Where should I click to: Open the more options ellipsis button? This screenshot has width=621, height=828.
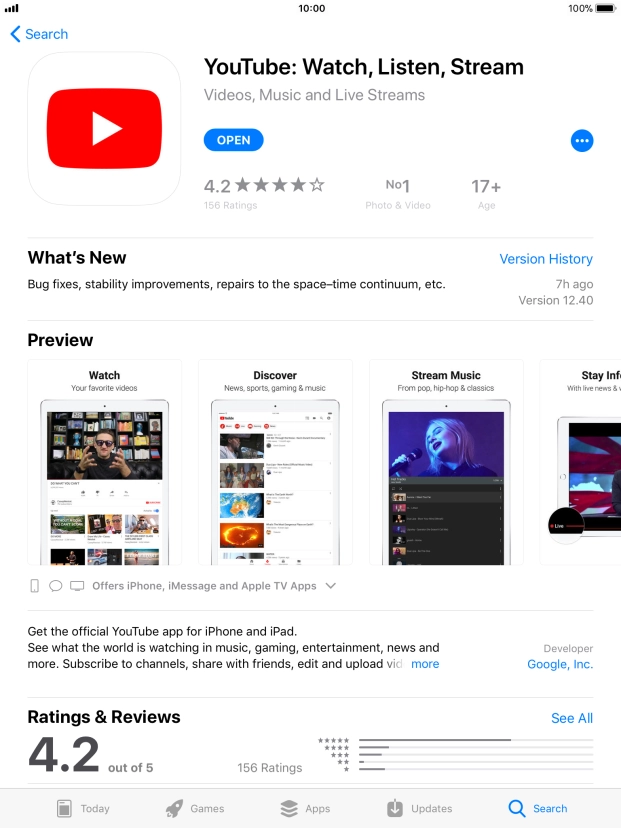click(582, 141)
